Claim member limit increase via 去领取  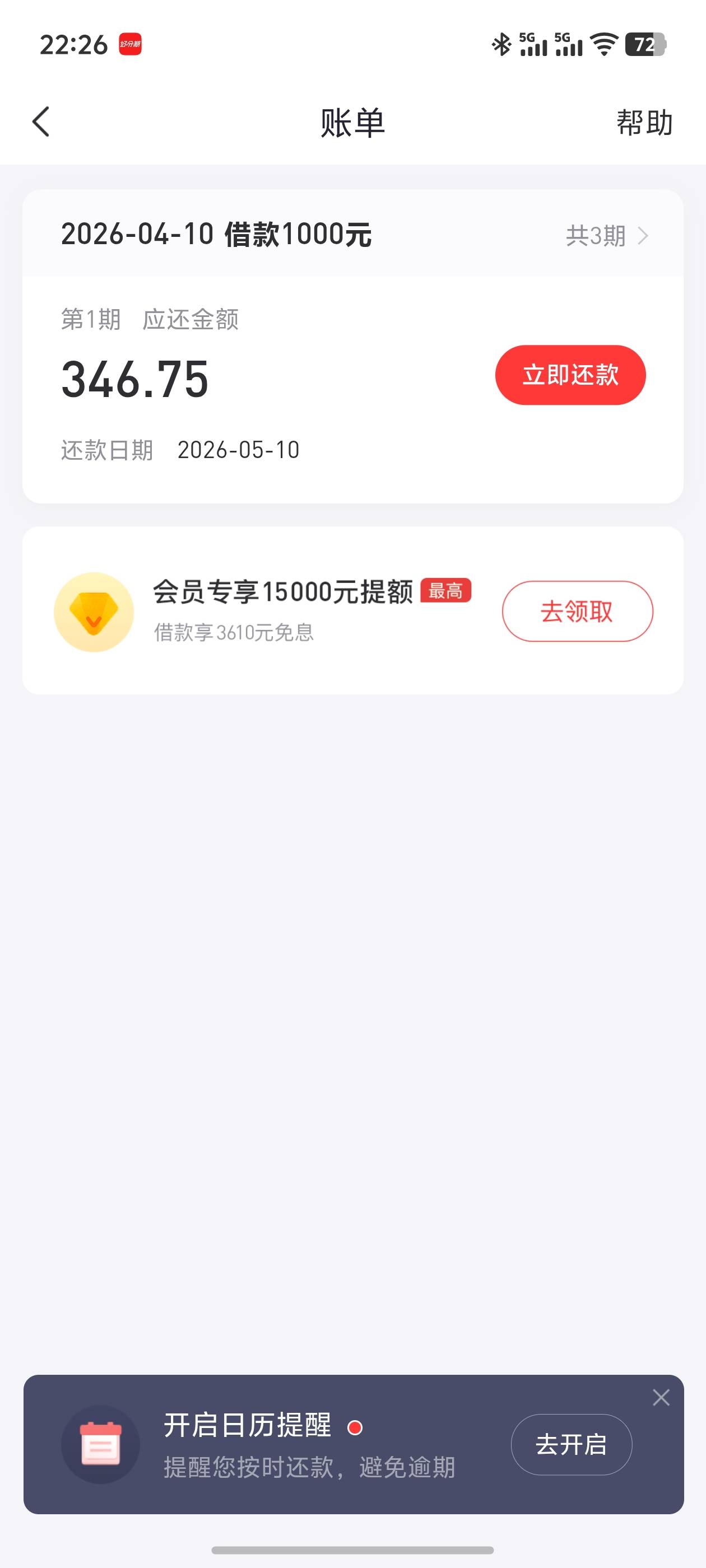pos(577,611)
